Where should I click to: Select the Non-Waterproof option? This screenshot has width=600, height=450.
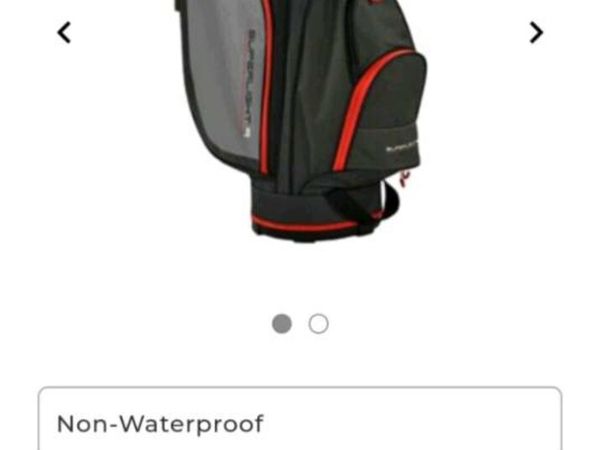[300, 422]
